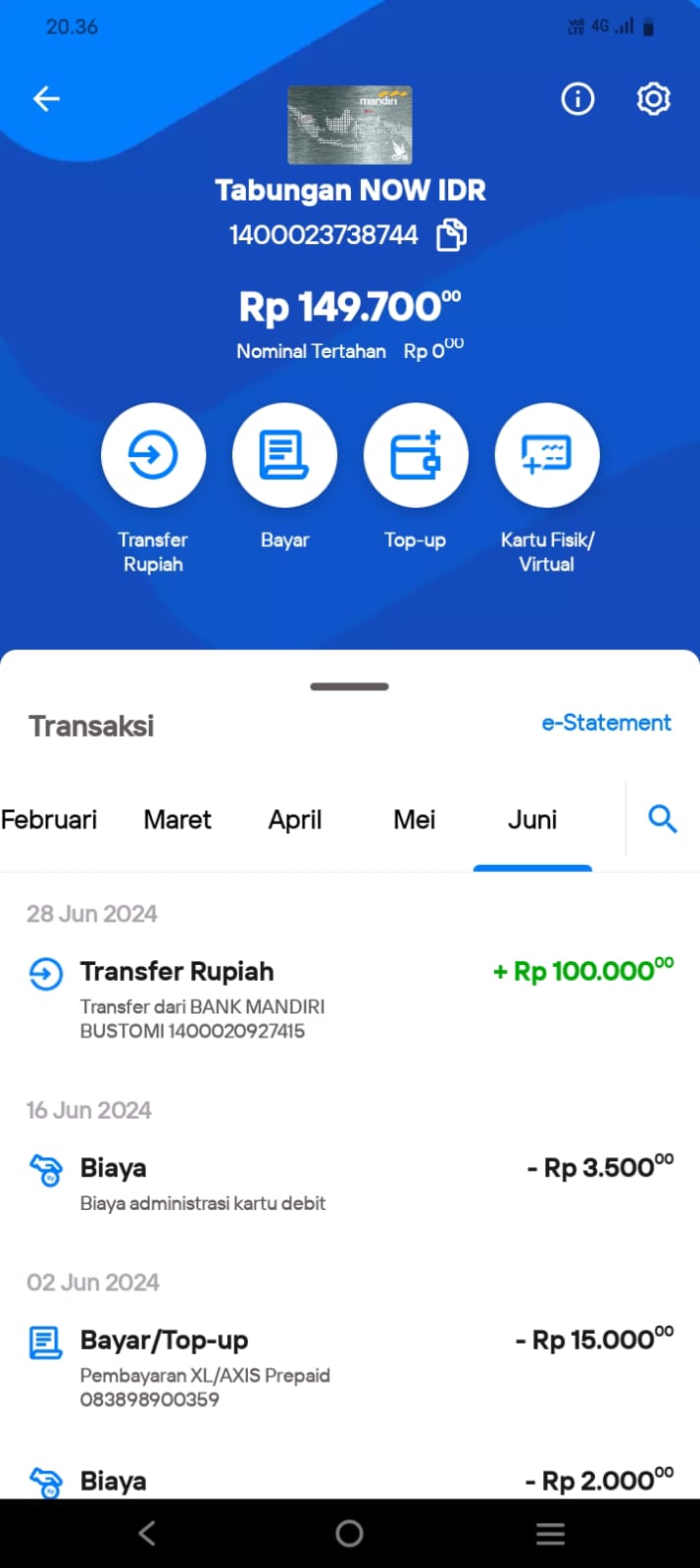Open the Transfer Rupiah +Rp 100.000 transaction
Image resolution: width=700 pixels, height=1568 pixels.
pos(350,1000)
